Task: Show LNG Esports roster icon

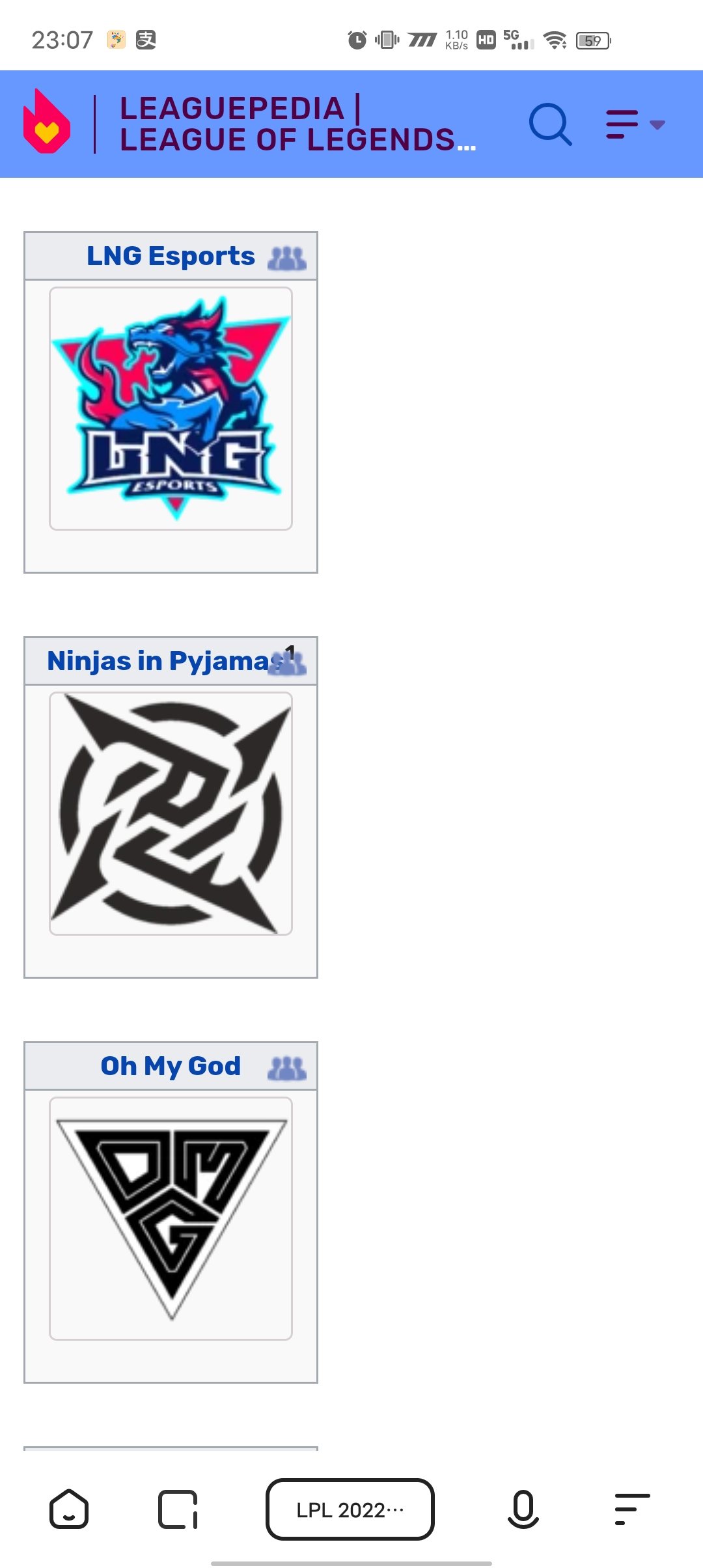Action: click(287, 259)
